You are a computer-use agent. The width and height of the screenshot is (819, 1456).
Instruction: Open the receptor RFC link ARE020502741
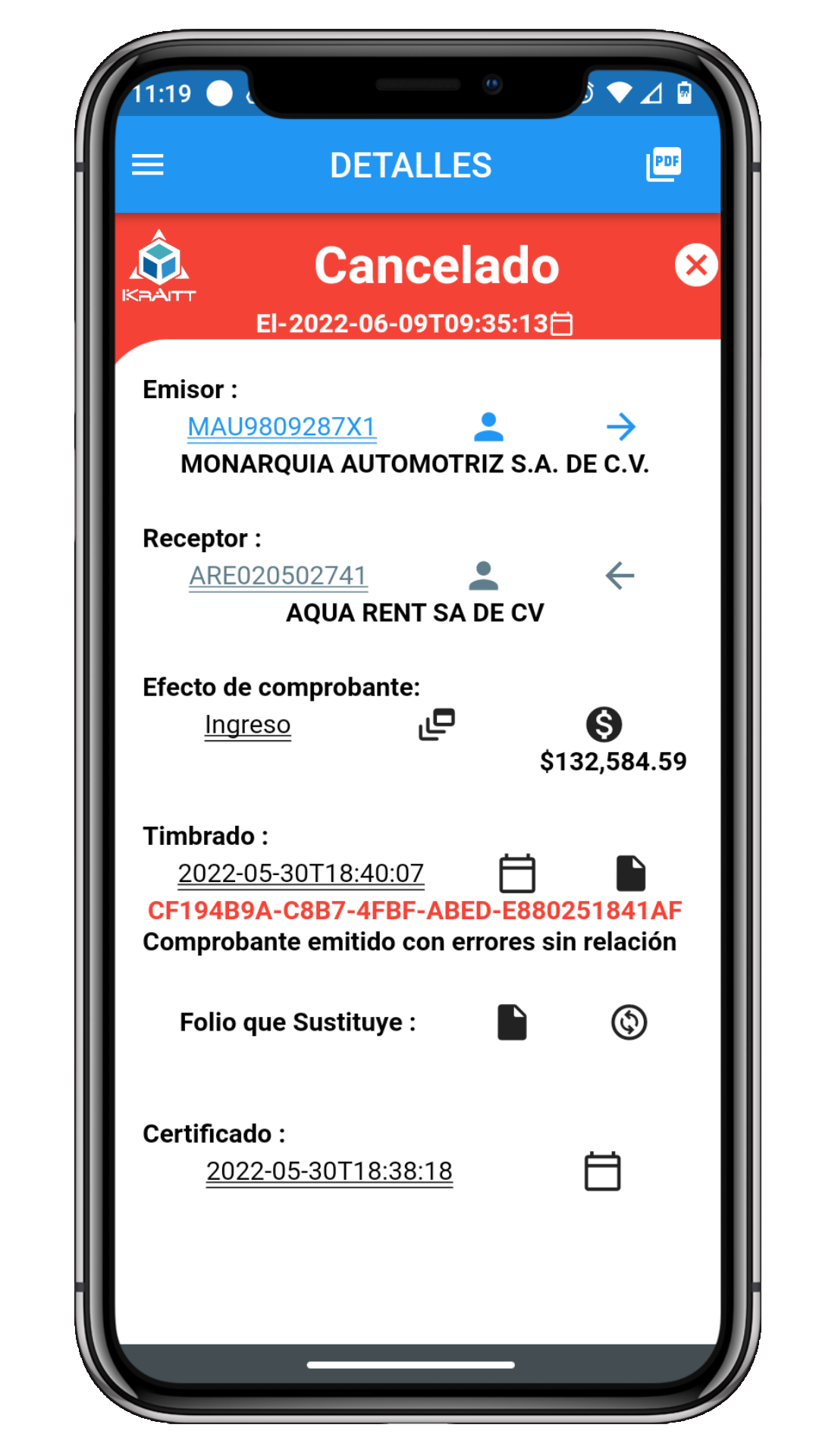[278, 576]
